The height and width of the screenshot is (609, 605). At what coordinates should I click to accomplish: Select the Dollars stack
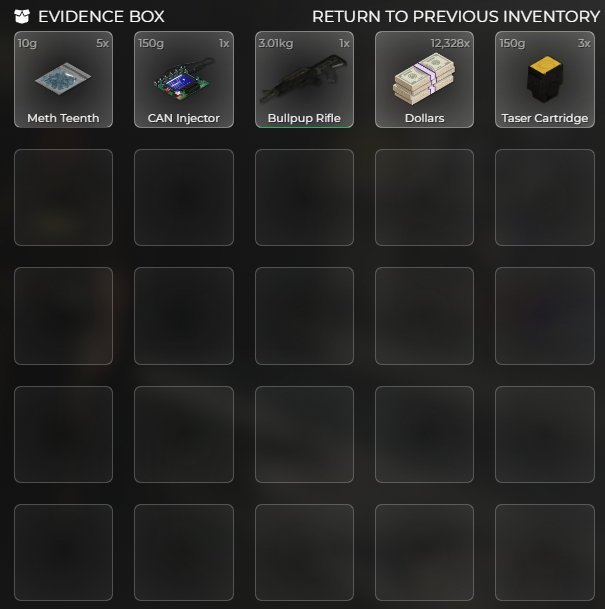click(424, 80)
